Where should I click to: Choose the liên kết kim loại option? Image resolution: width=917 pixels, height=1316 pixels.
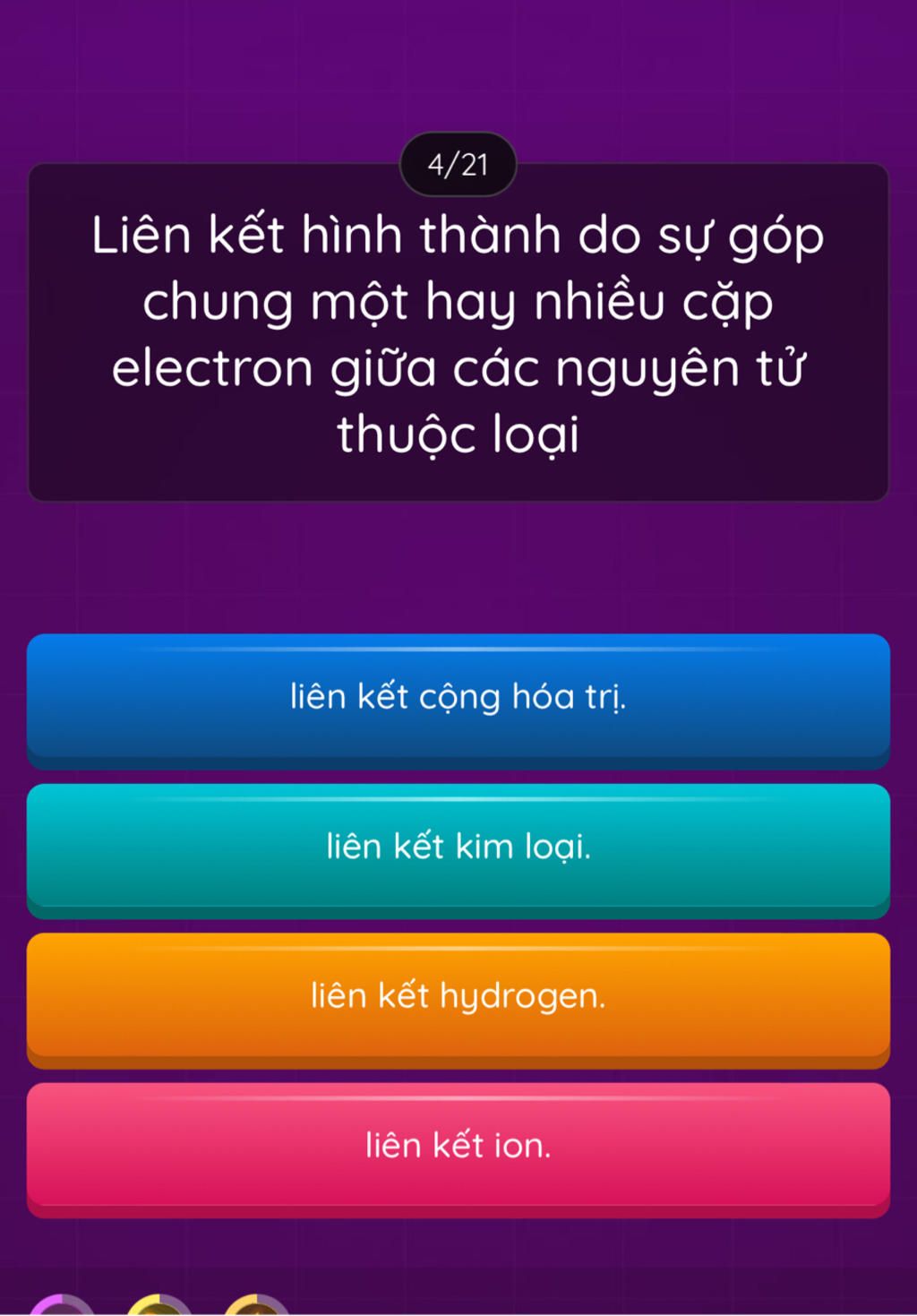[x=458, y=848]
